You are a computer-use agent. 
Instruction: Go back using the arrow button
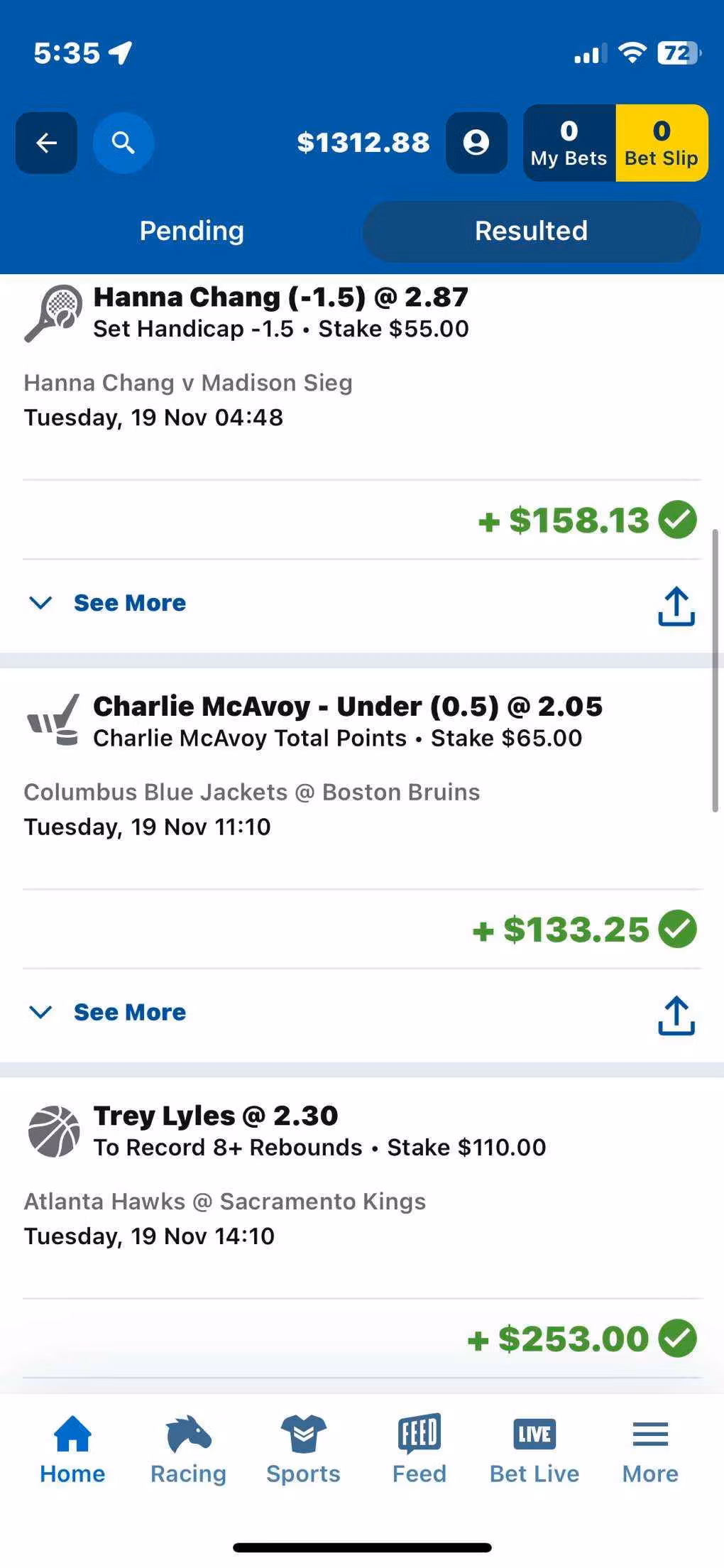coord(47,143)
